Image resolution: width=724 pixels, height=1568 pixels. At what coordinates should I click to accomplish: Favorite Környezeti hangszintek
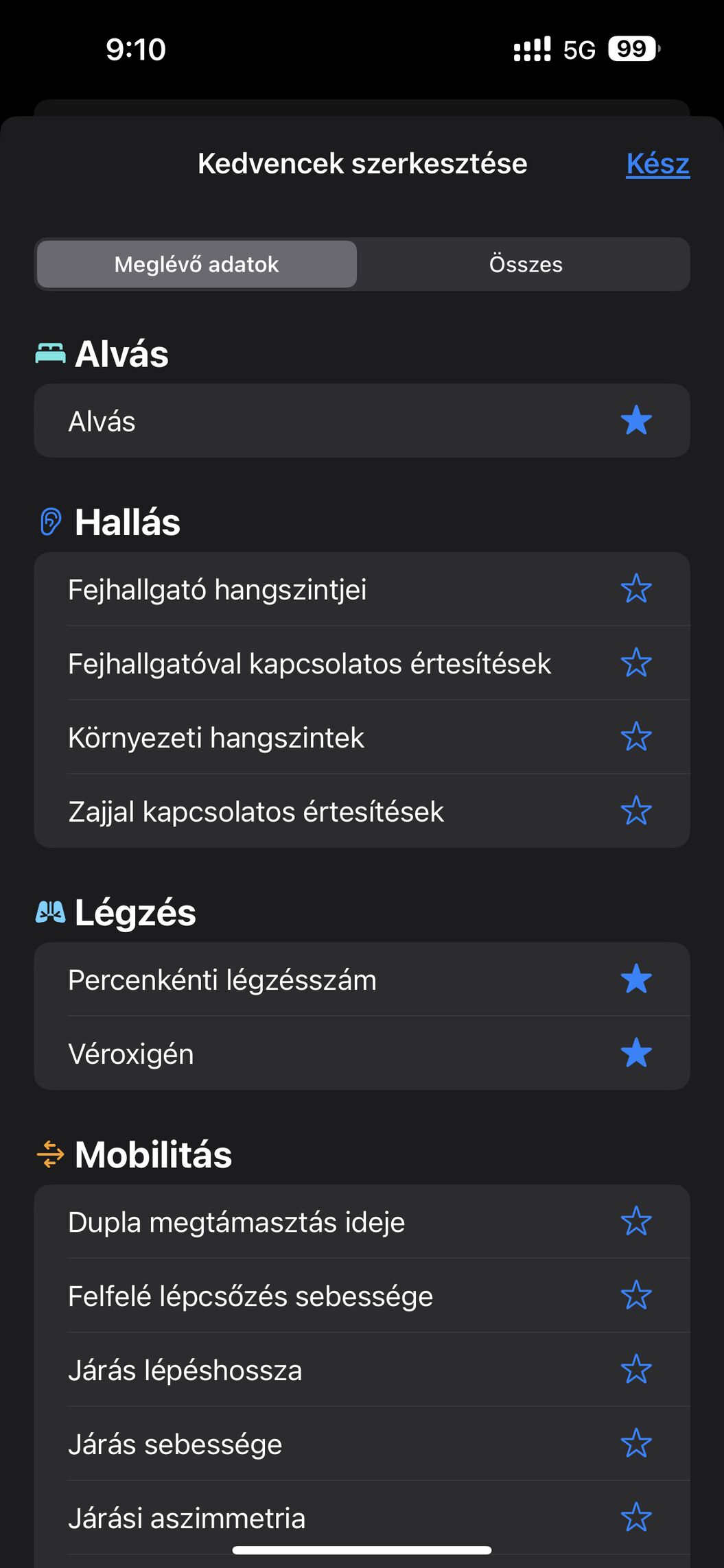[x=636, y=737]
